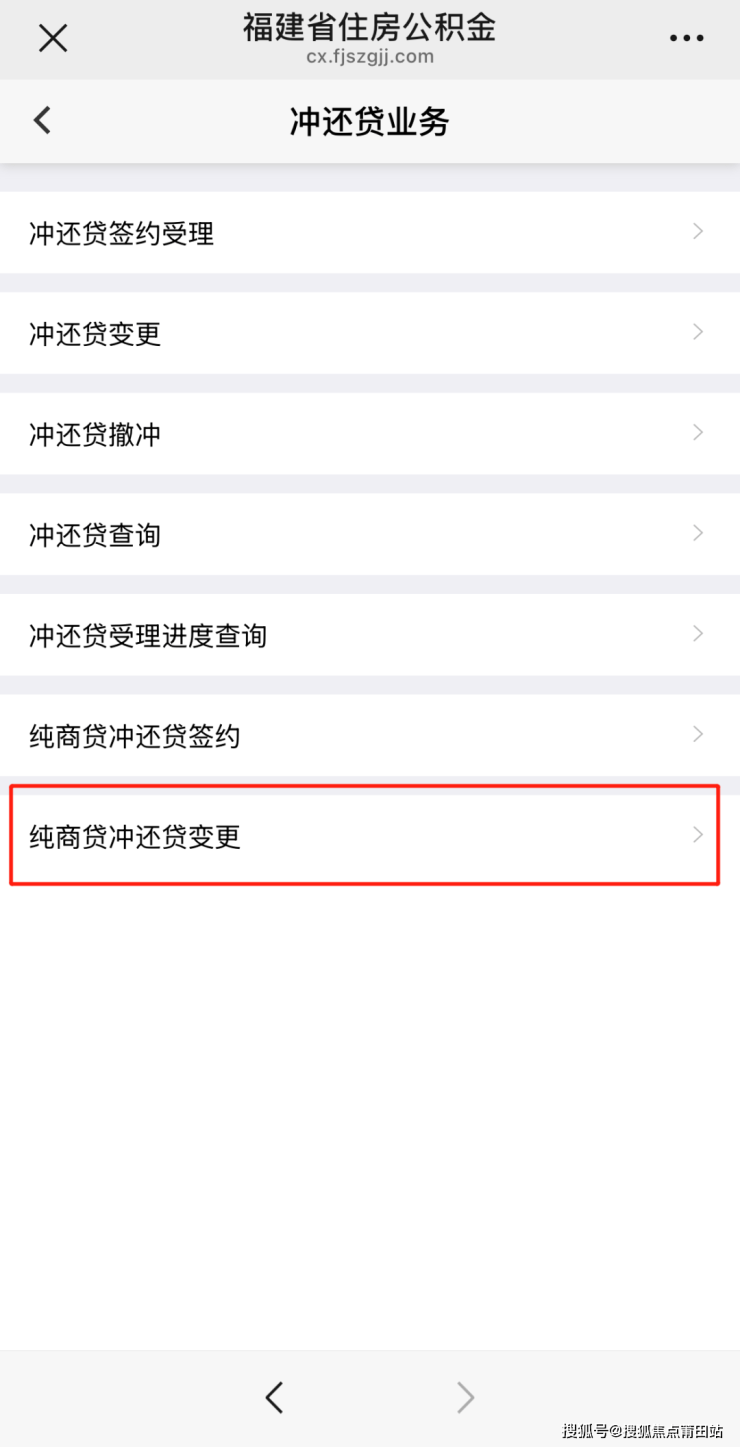Close the 福建省住房公积金 web page

[x=52, y=38]
